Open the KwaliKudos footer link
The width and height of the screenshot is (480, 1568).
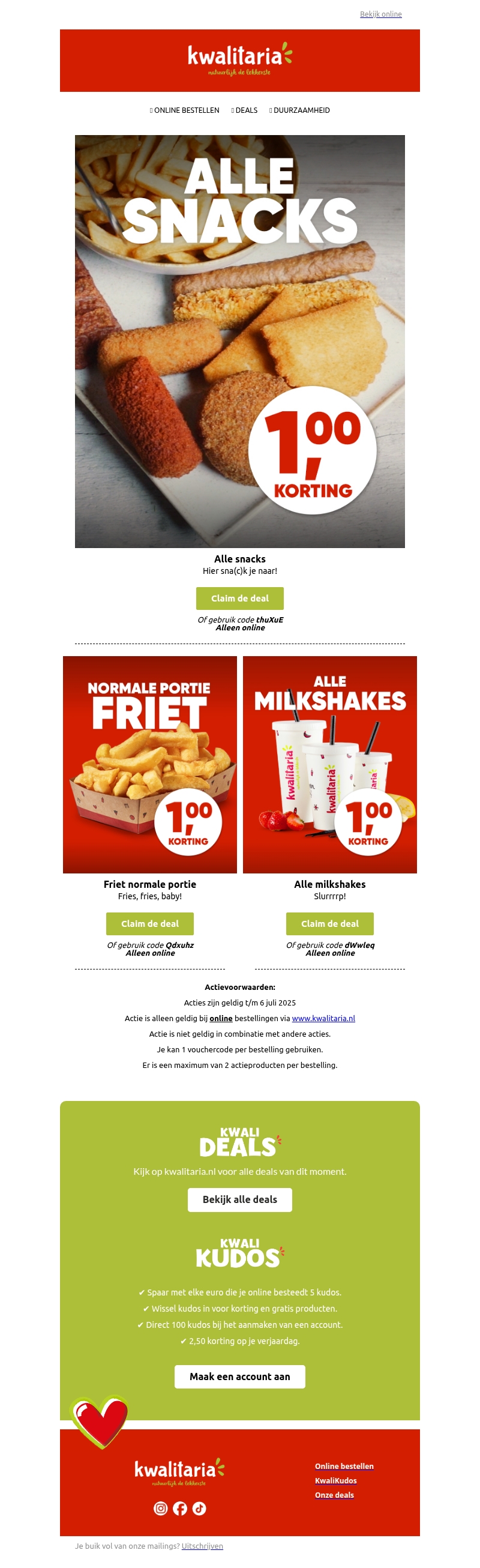coord(336,1480)
